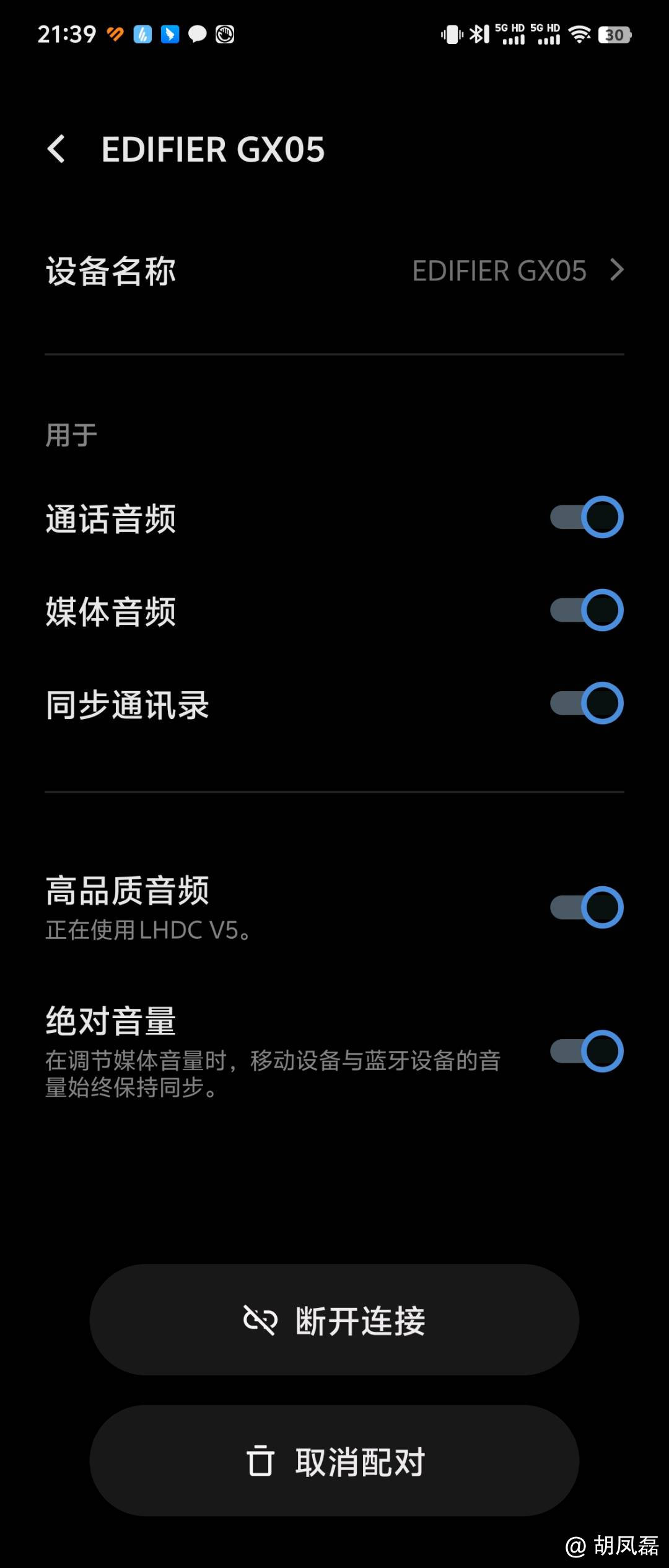The height and width of the screenshot is (1568, 669).
Task: Toggle the 绝对音量 absolute volume switch
Action: click(x=586, y=1052)
